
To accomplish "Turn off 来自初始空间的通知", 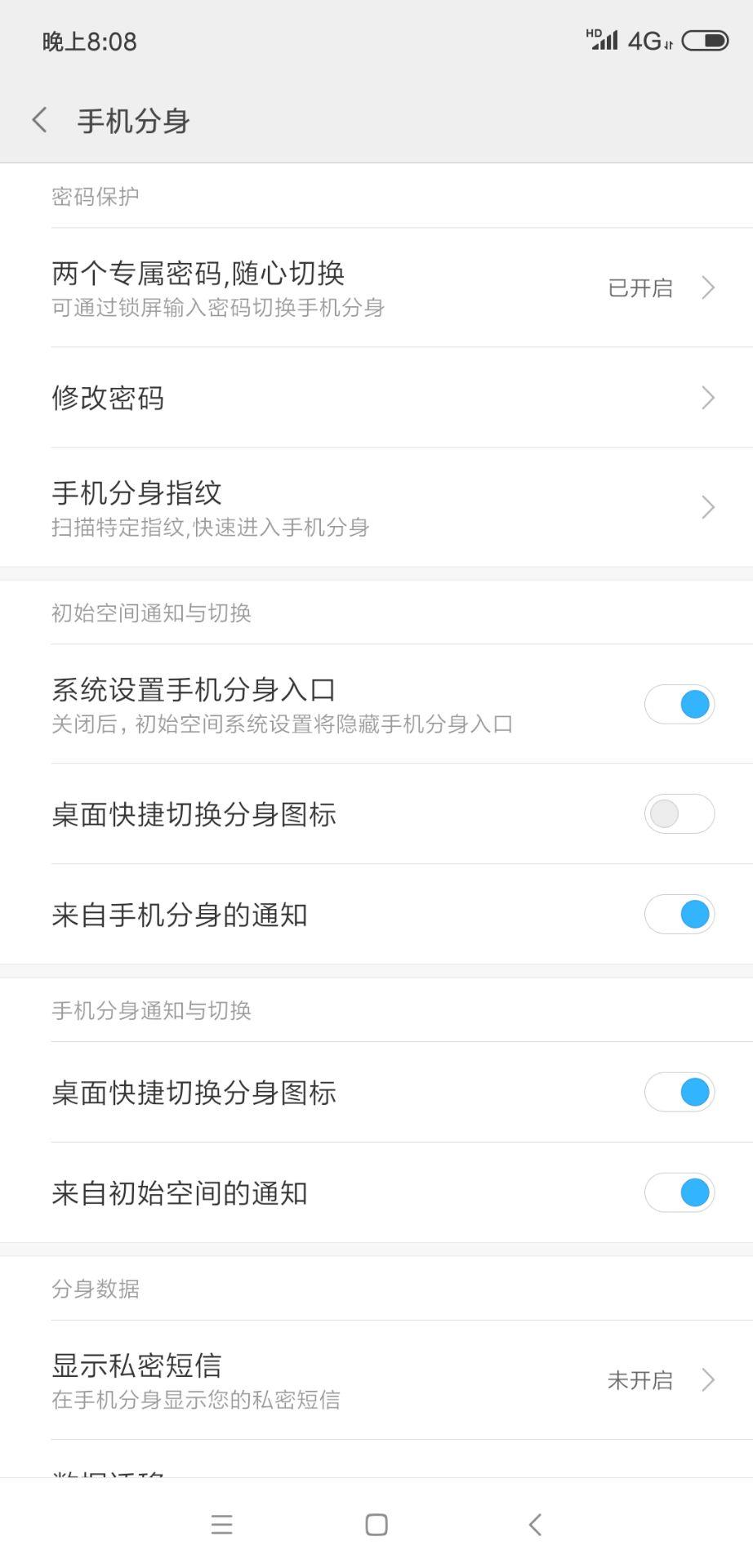I will point(679,1193).
